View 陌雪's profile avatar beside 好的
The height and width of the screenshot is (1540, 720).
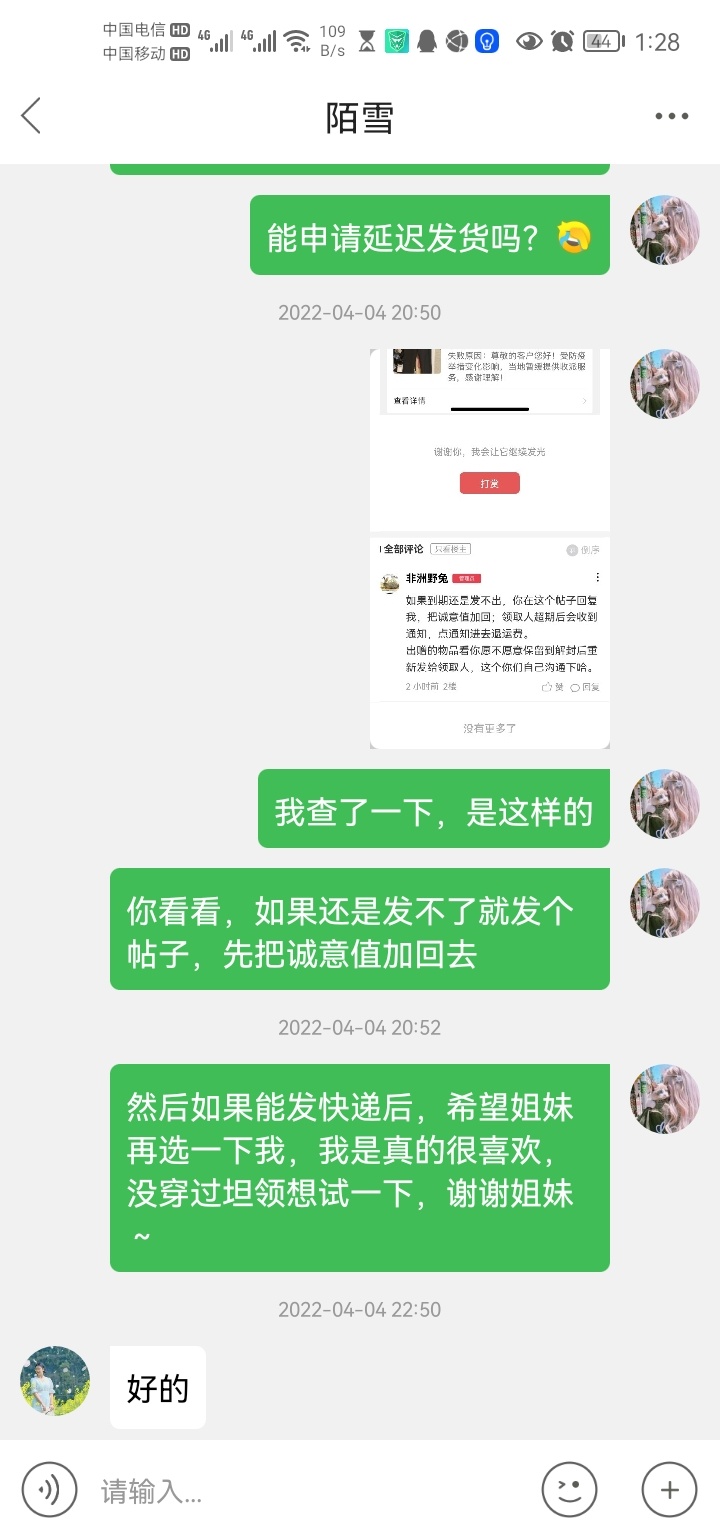click(55, 1381)
